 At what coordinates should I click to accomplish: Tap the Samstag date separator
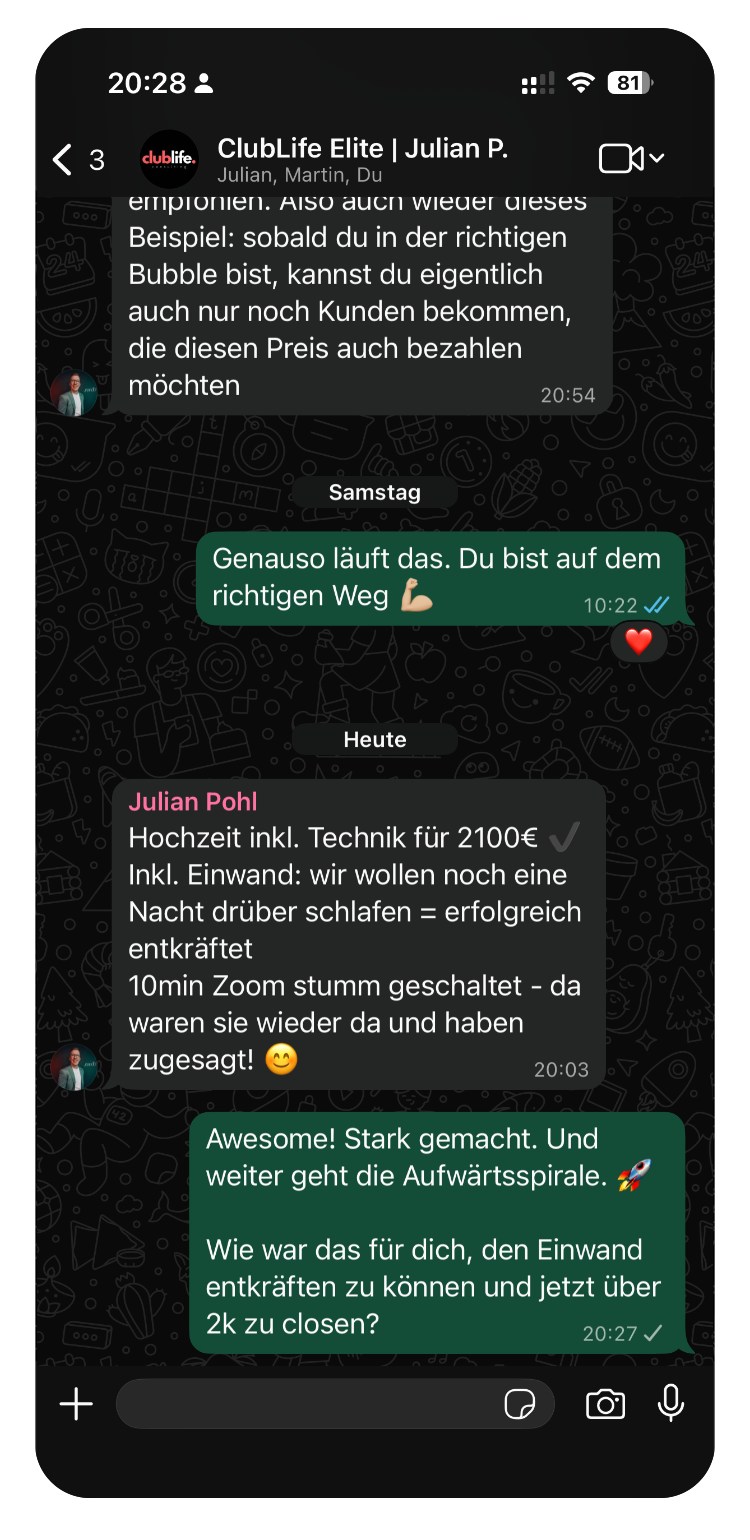pos(374,491)
